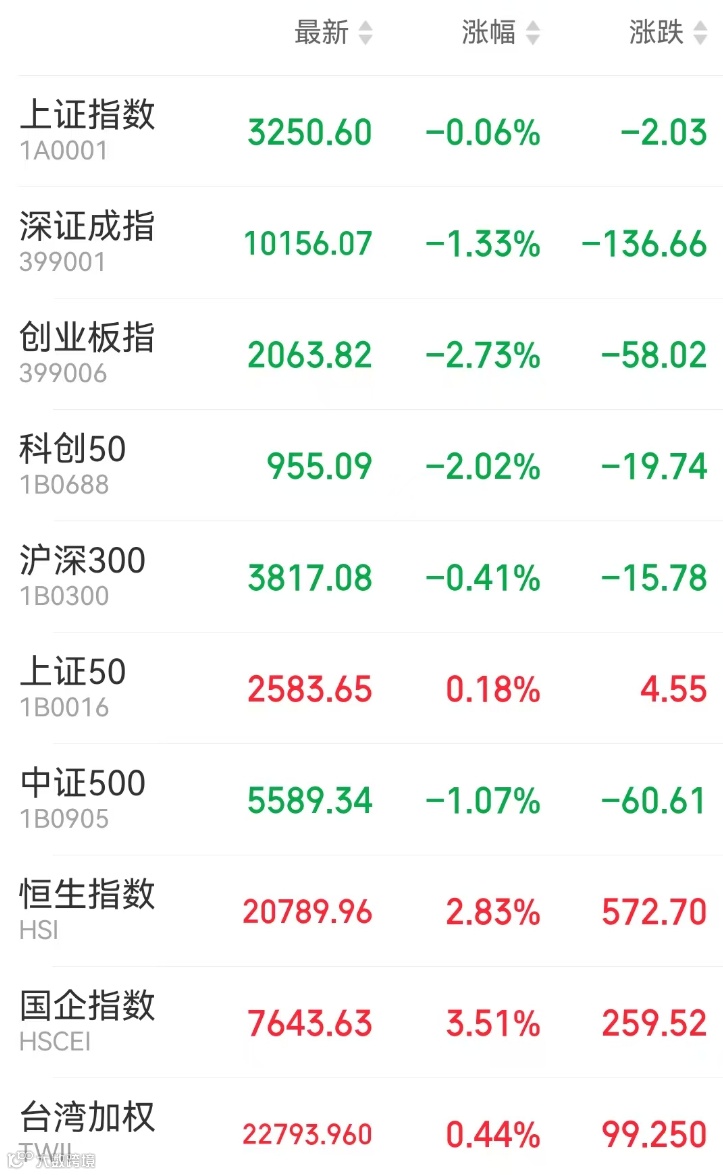723x1175 pixels.
Task: Select the 沪深300 row
Action: coord(83,576)
